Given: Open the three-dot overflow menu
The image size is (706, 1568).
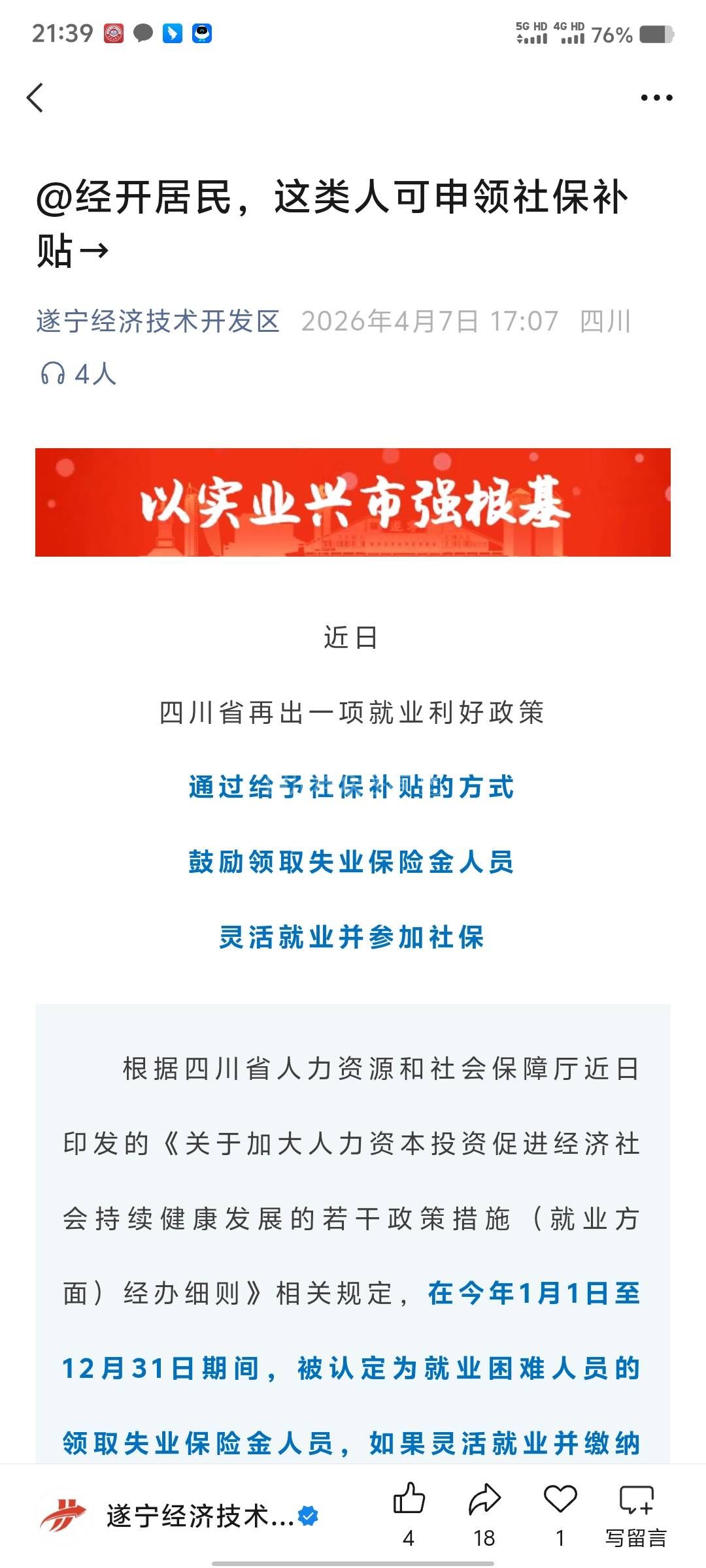Looking at the screenshot, I should pyautogui.click(x=656, y=98).
